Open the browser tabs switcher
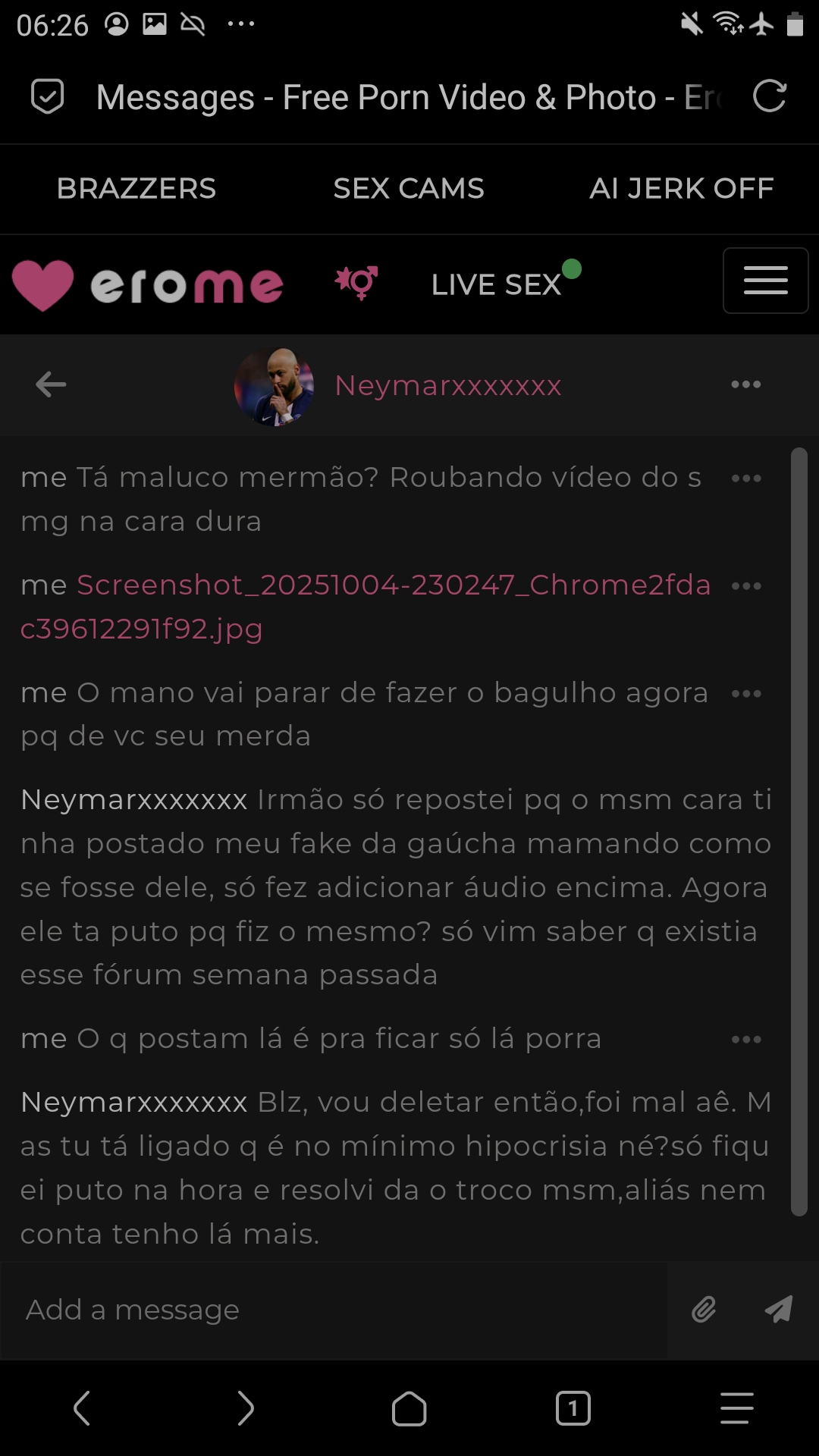This screenshot has height=1456, width=819. point(573,1409)
